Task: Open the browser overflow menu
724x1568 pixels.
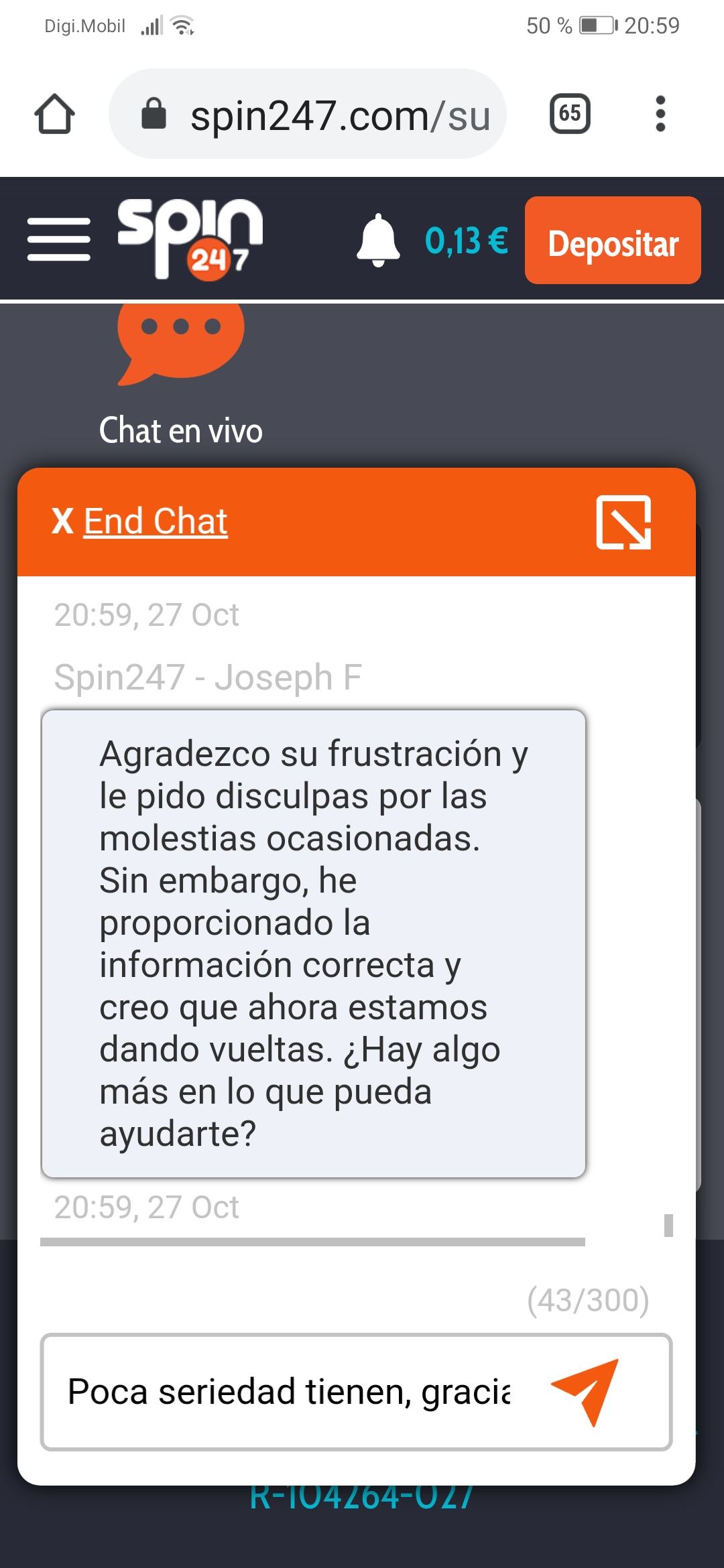Action: click(x=660, y=114)
